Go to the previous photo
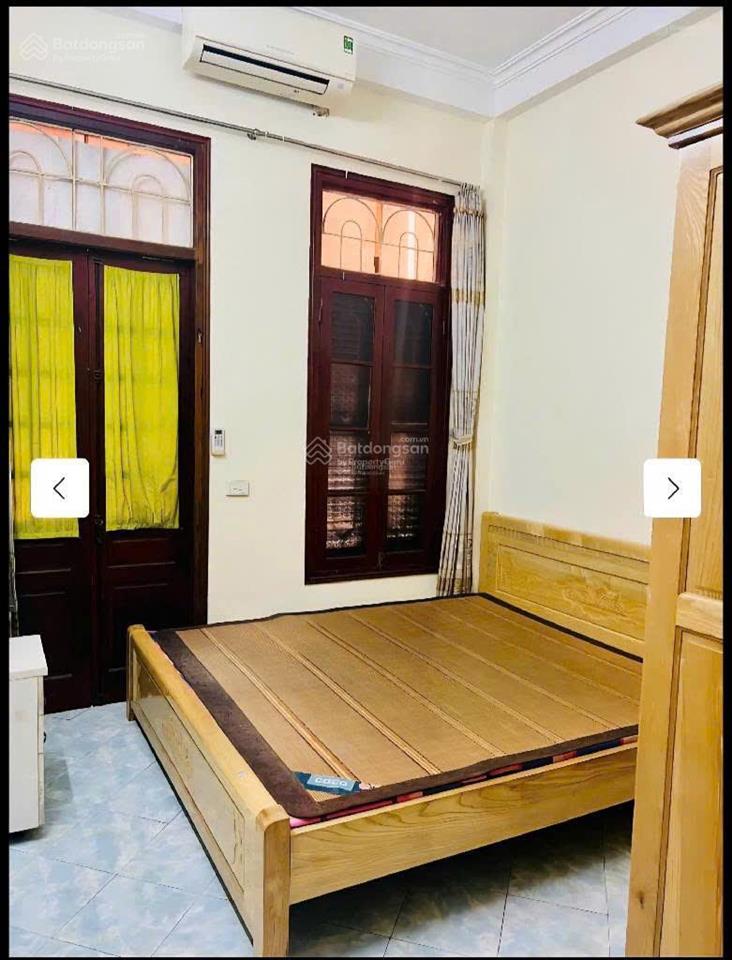This screenshot has height=960, width=732. pos(60,488)
